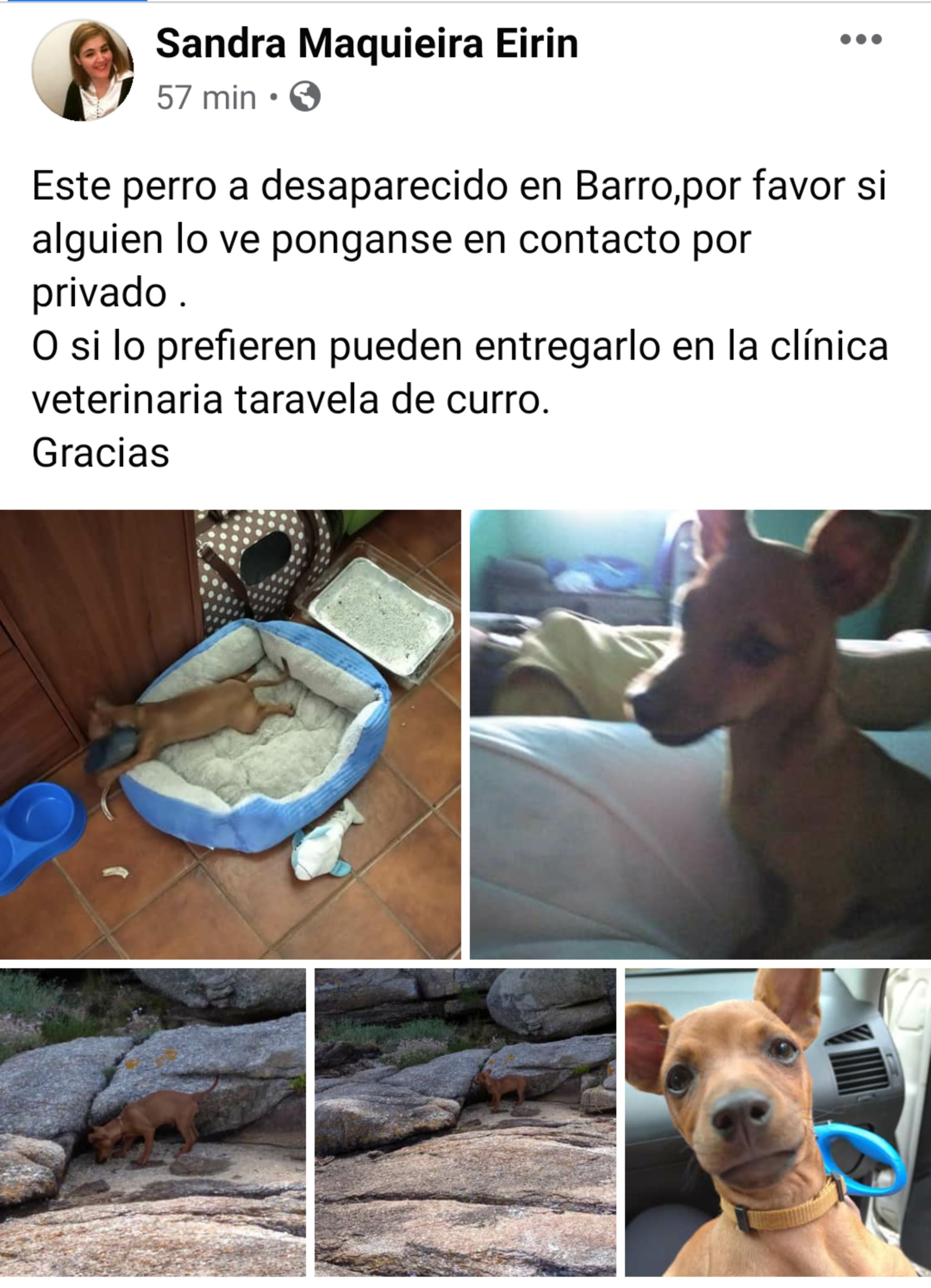Open the blurry photo of dog on sofa
Screen dimensions: 931x1288
[x=700, y=734]
